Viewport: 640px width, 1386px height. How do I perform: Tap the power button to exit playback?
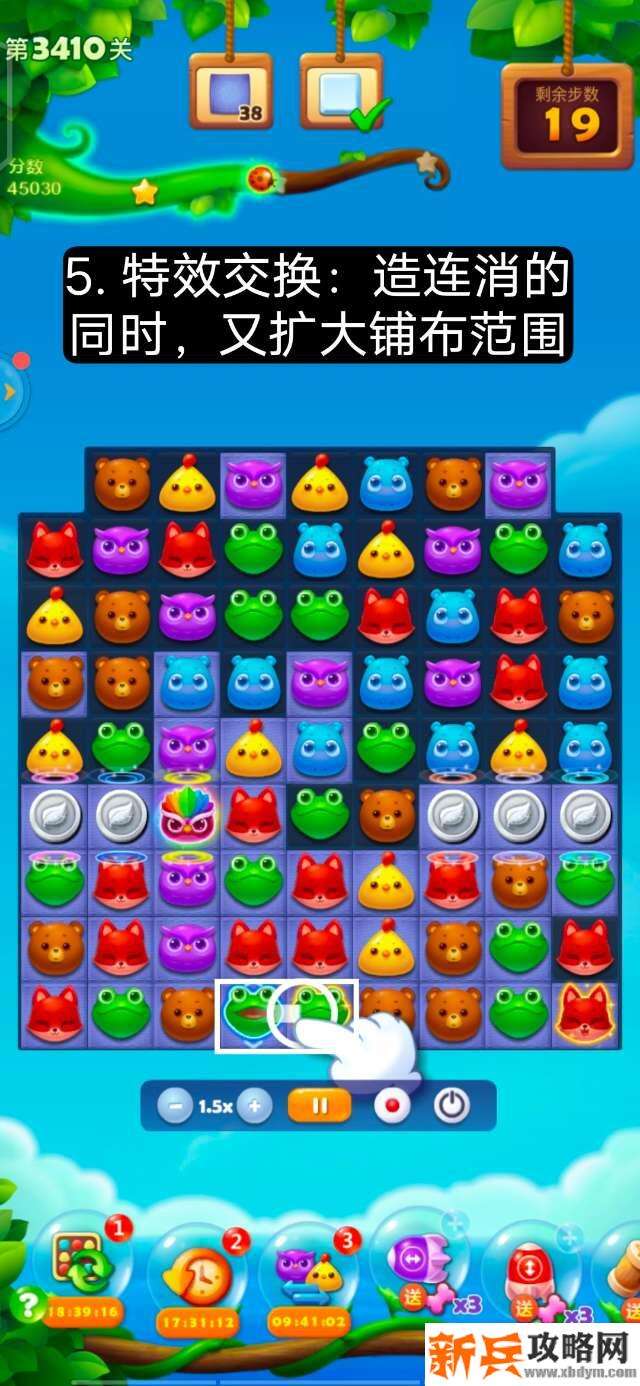(x=452, y=1106)
